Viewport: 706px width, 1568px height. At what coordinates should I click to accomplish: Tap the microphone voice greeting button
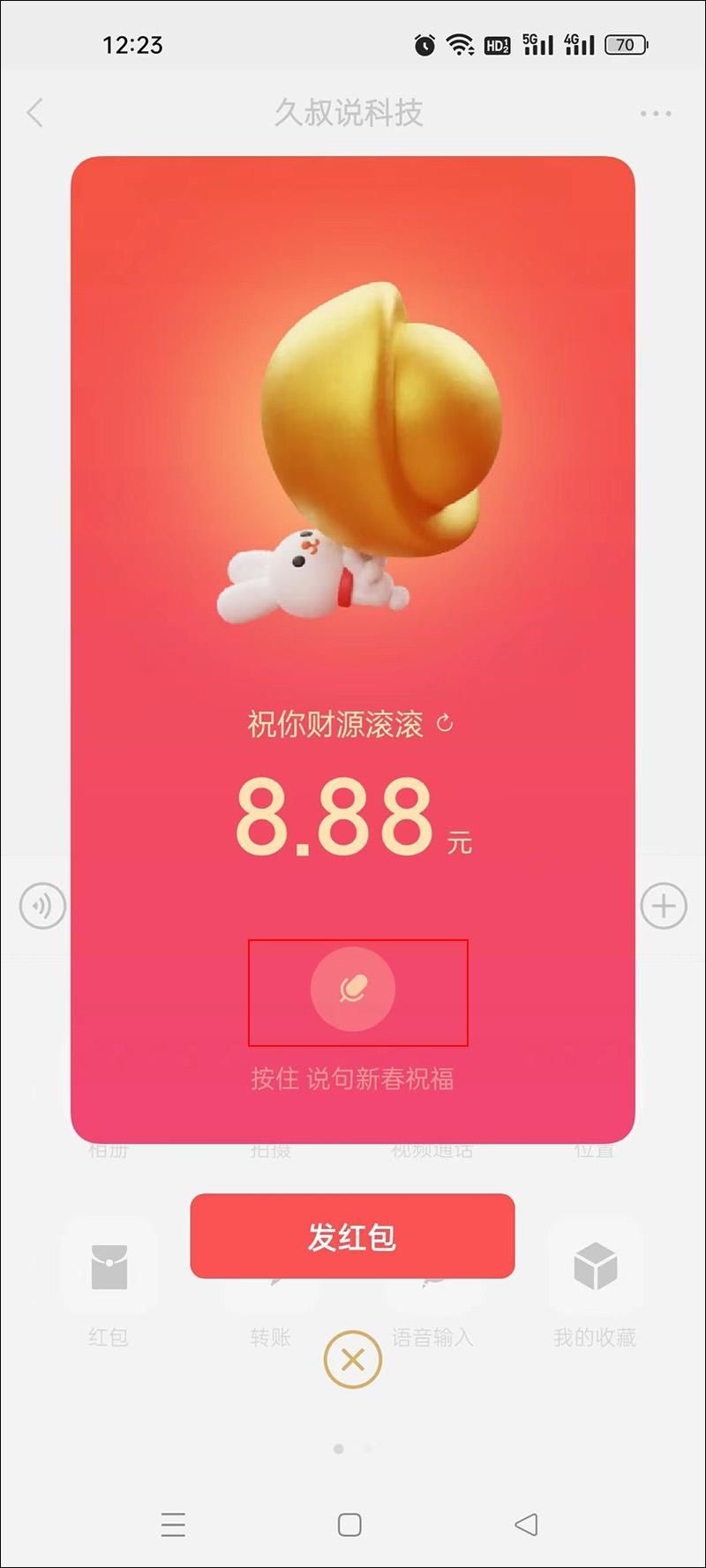click(x=353, y=989)
